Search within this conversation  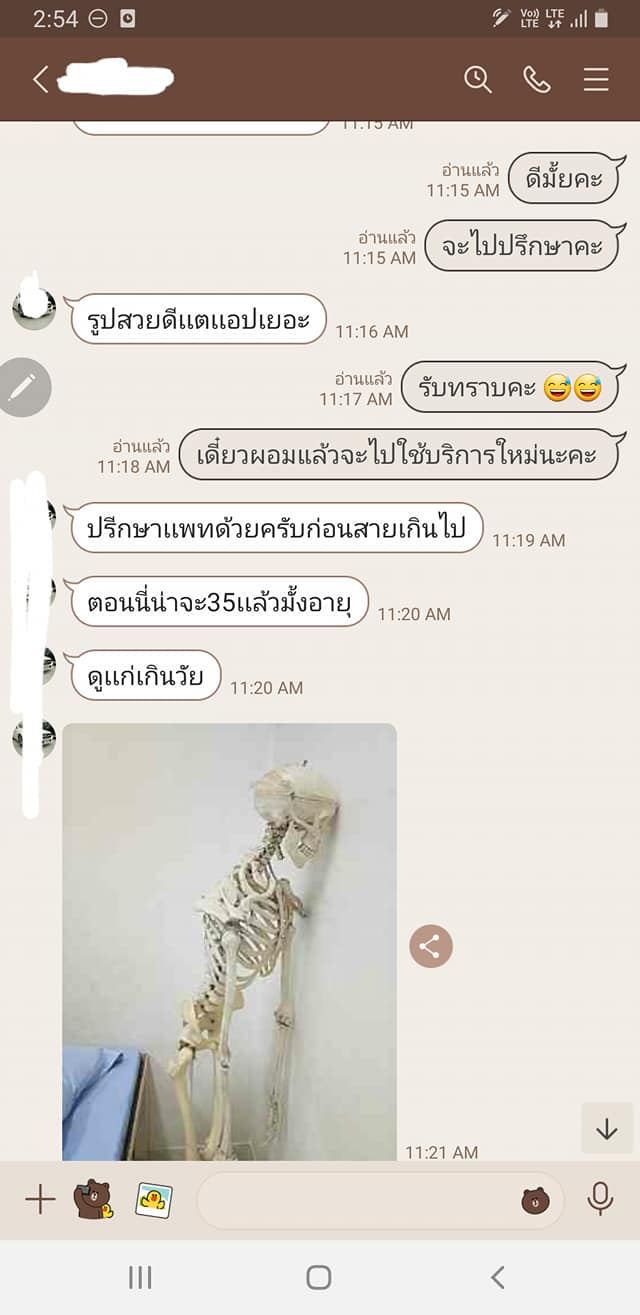[x=478, y=80]
